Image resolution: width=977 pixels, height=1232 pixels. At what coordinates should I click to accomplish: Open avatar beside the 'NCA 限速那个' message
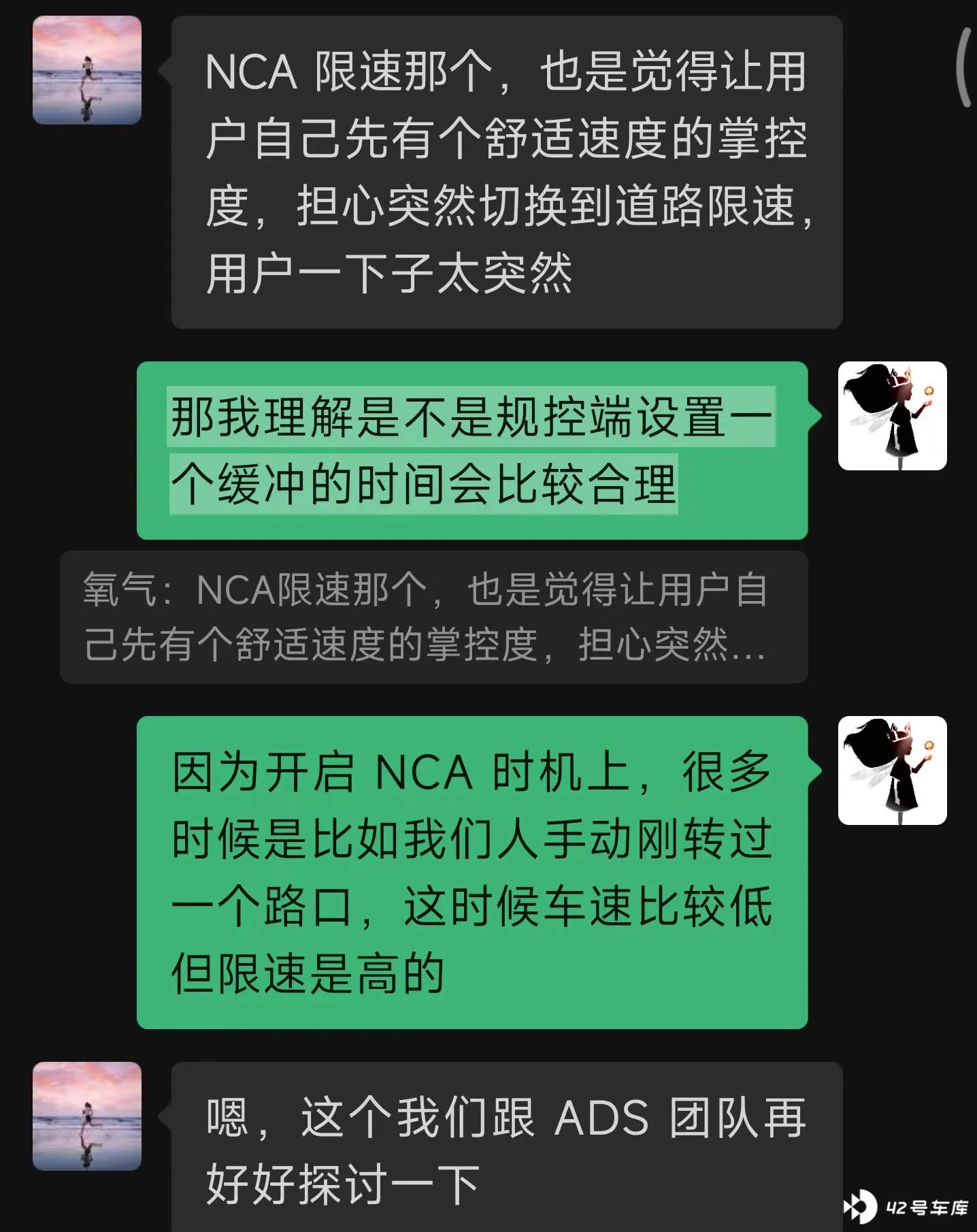point(87,70)
